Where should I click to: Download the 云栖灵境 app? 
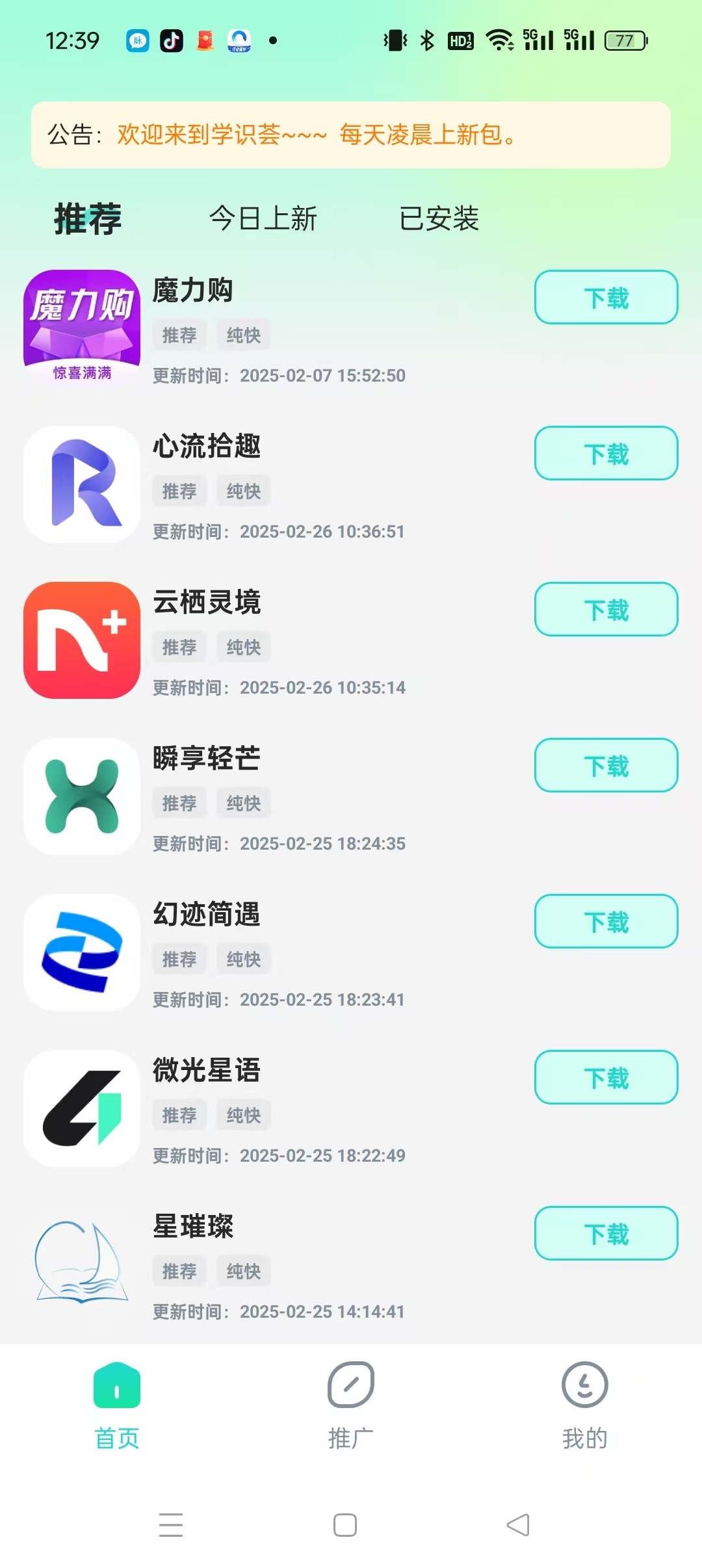[606, 610]
